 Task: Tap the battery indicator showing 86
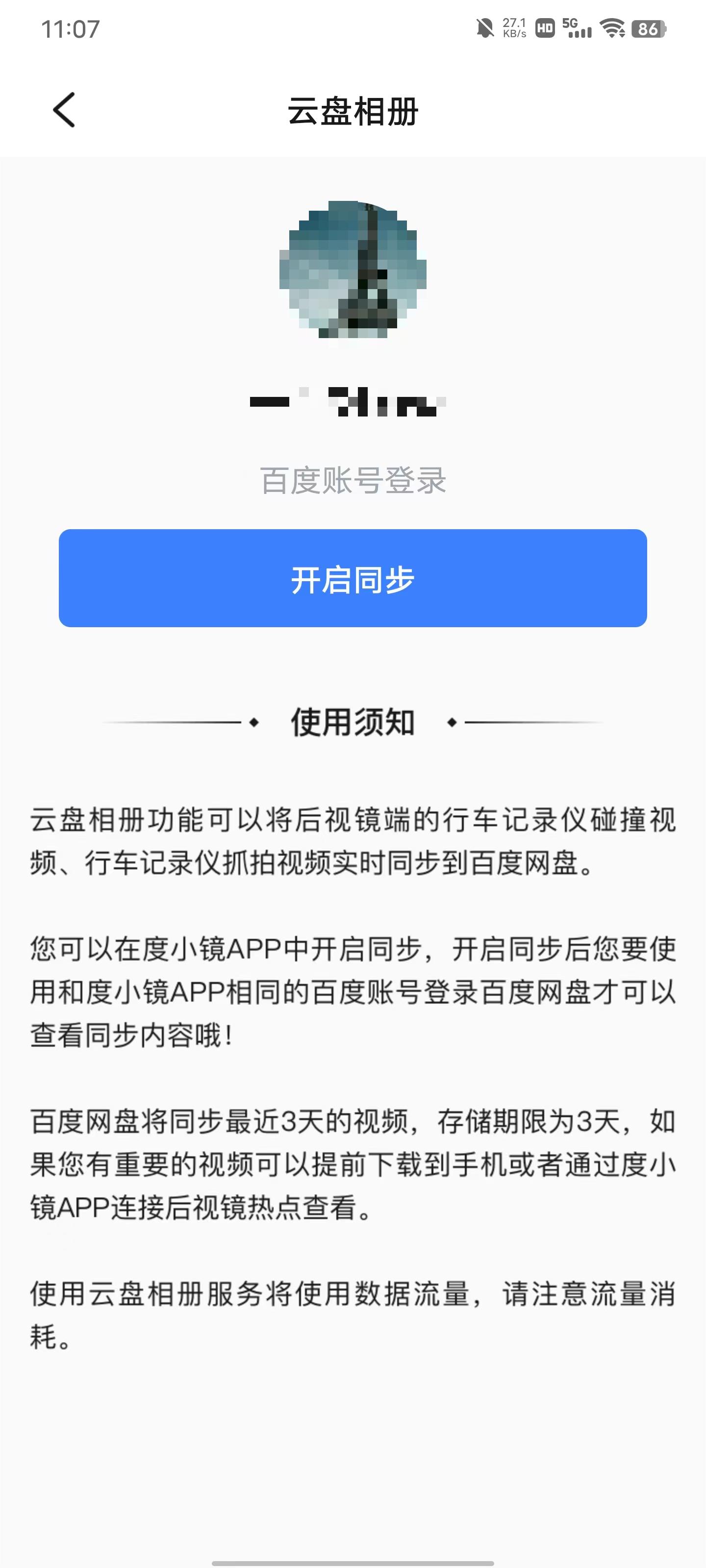648,28
